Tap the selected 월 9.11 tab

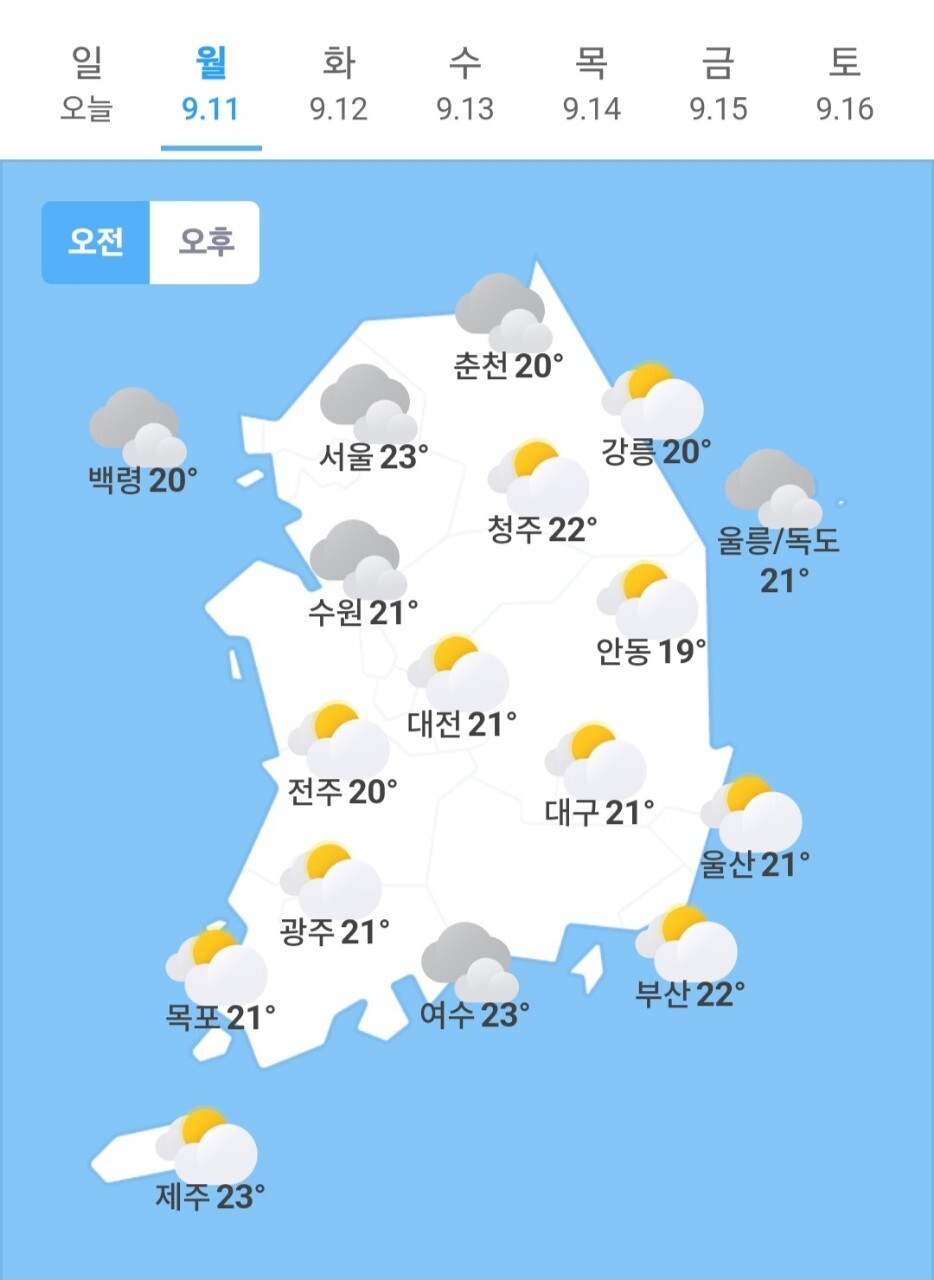211,85
